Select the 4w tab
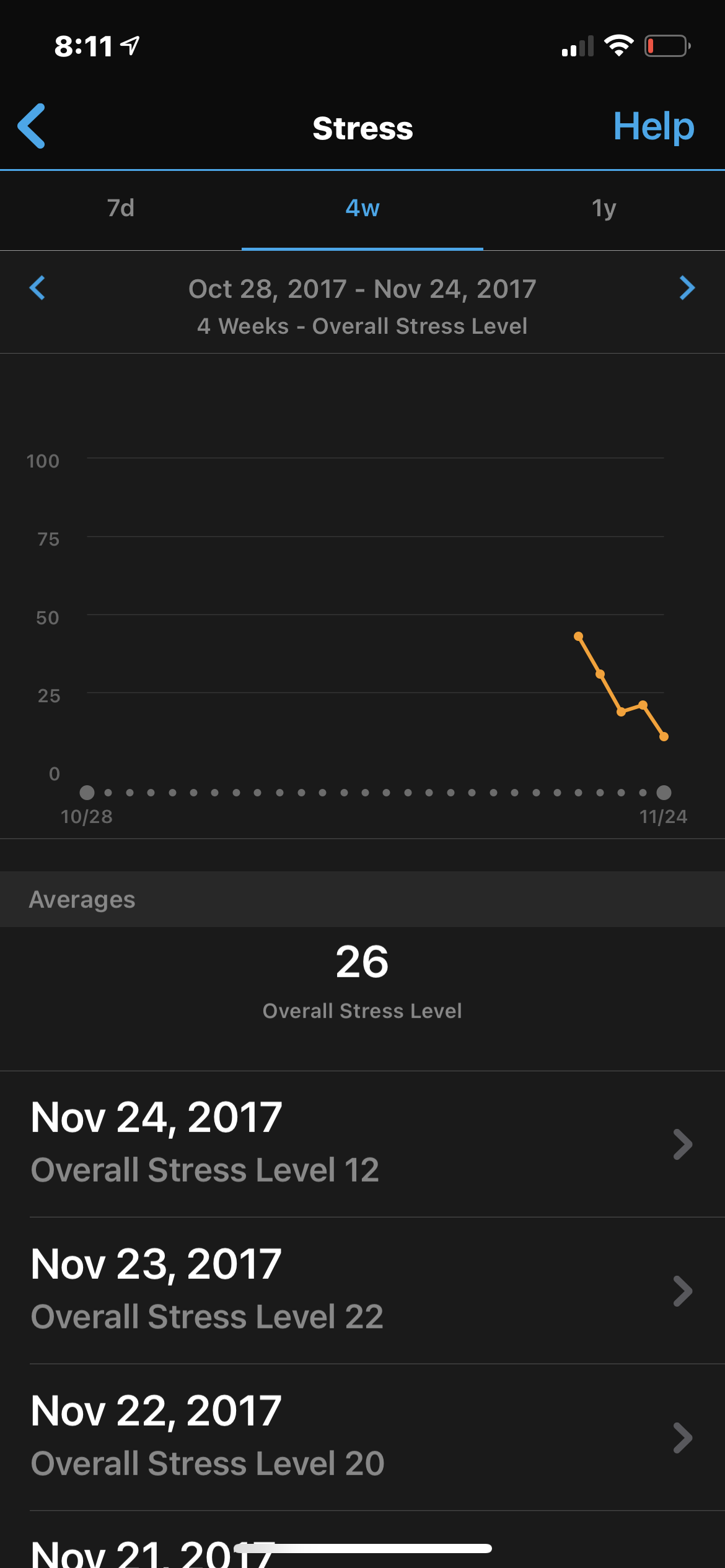 tap(362, 209)
